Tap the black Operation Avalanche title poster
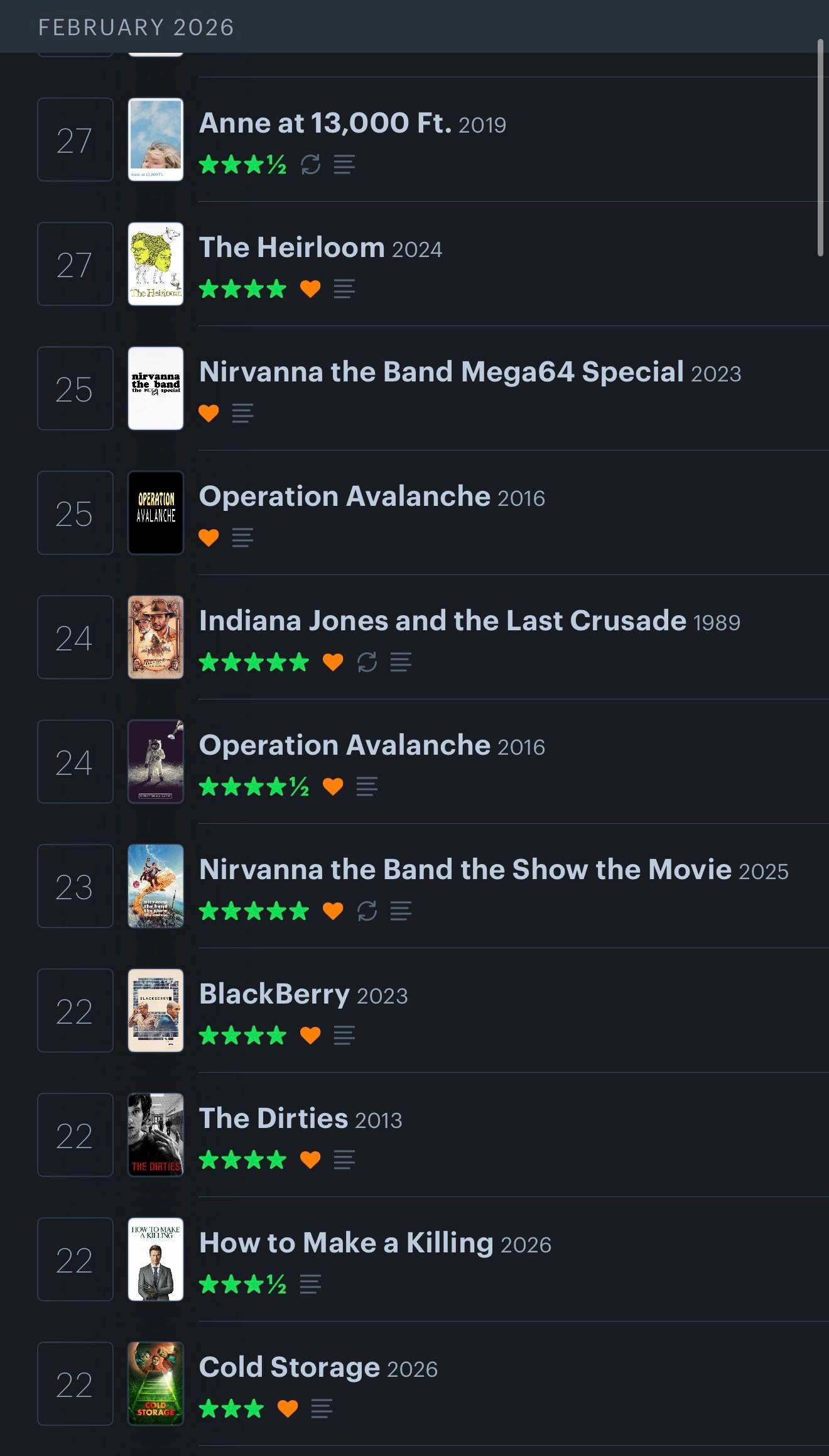The height and width of the screenshot is (1456, 829). click(x=156, y=513)
